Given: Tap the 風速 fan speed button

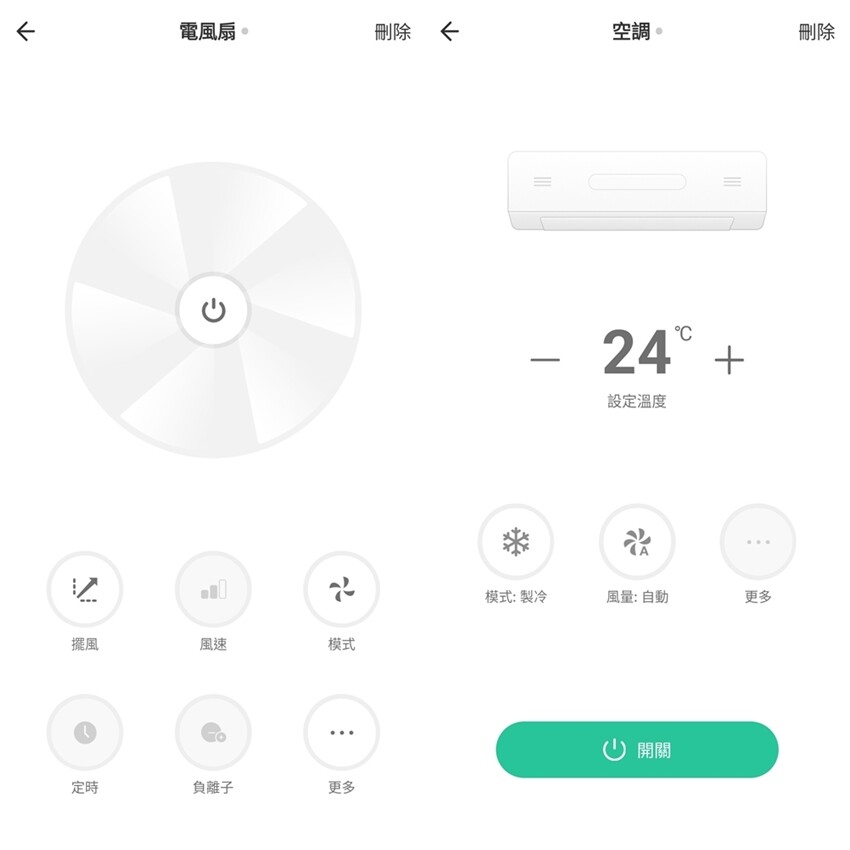Looking at the screenshot, I should coord(213,590).
